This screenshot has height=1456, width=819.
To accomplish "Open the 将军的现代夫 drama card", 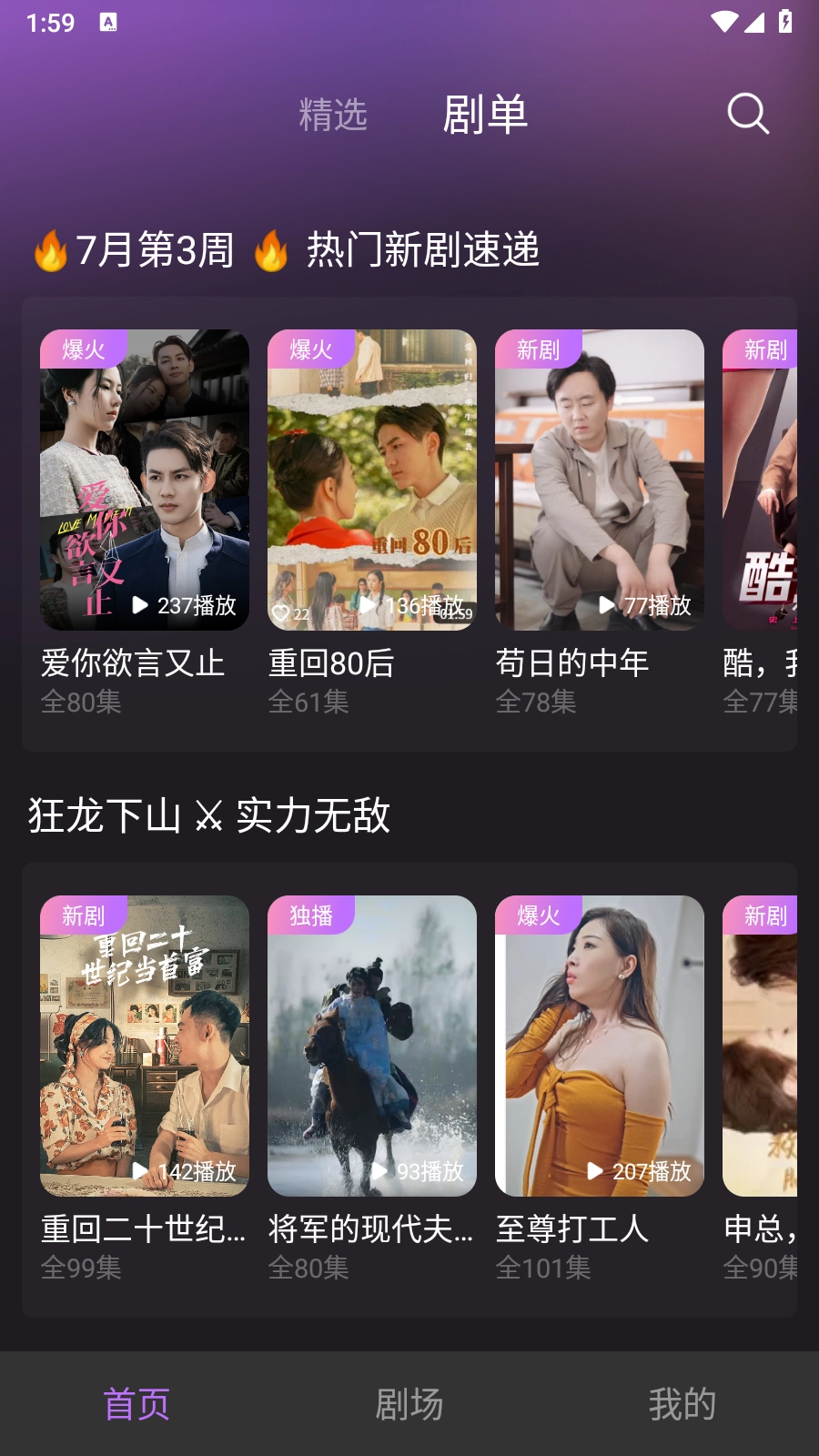I will click(x=372, y=1046).
